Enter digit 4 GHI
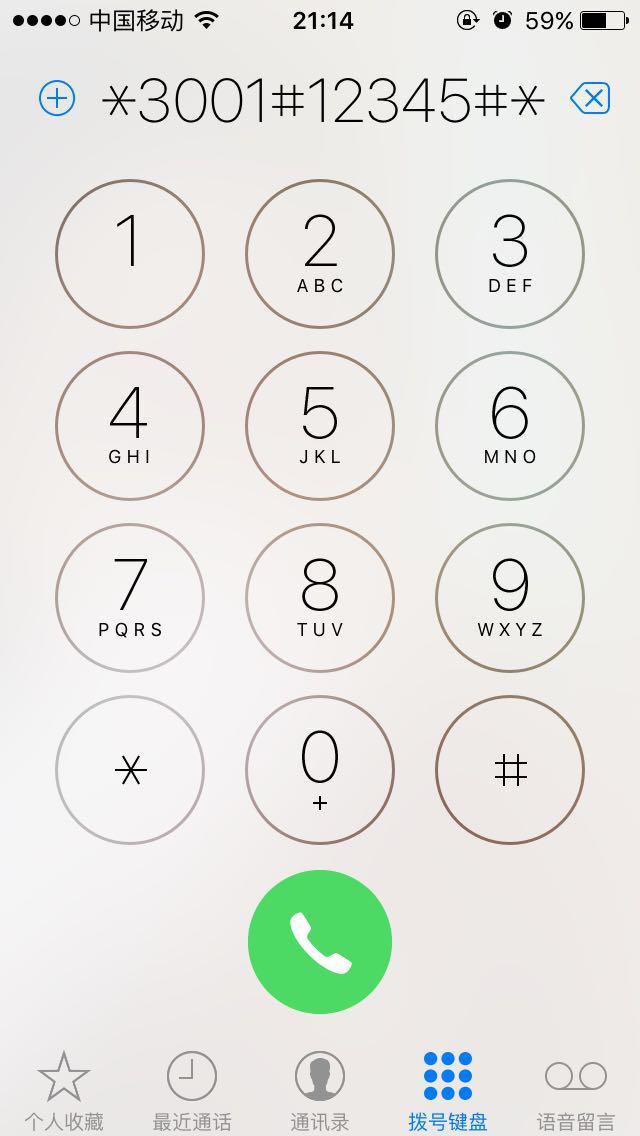 (x=130, y=426)
